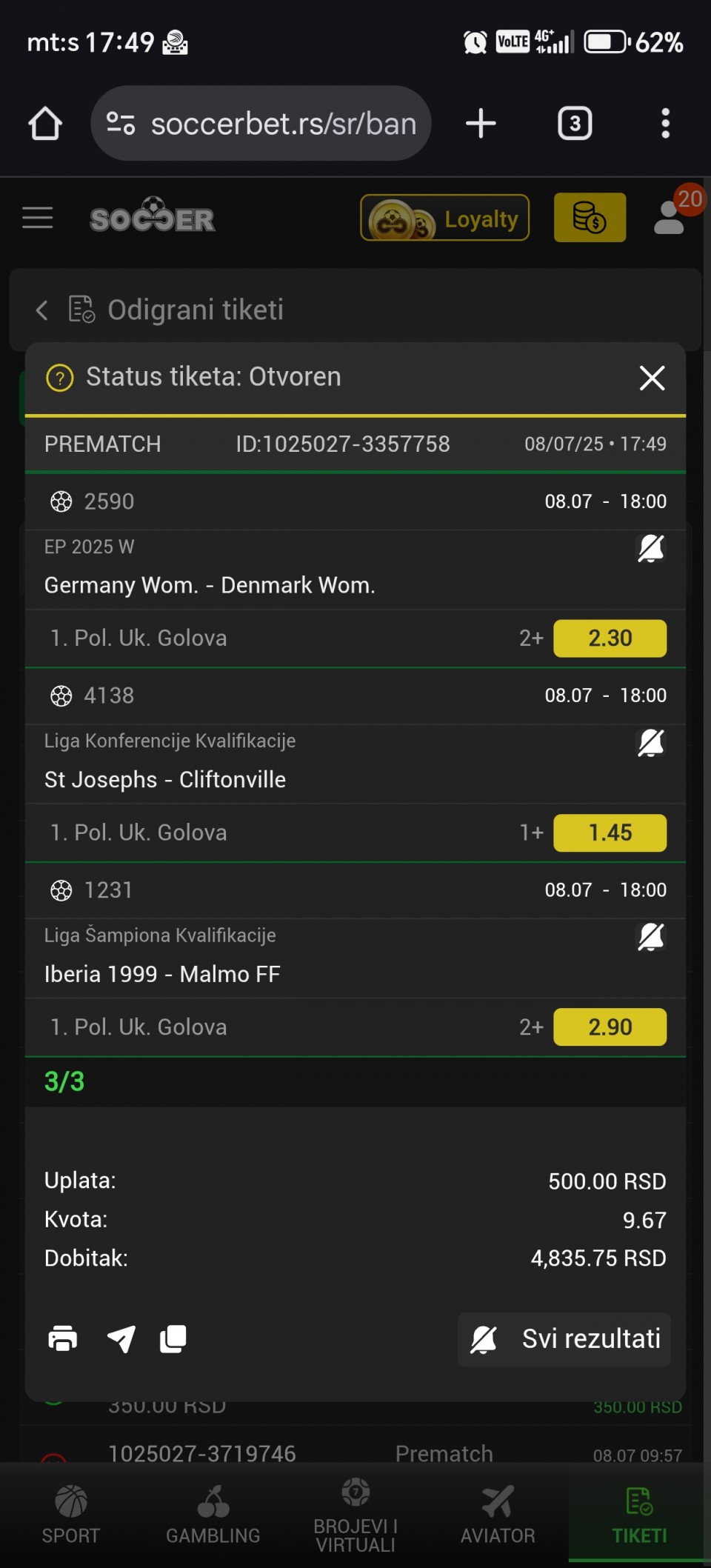
Task: Share the ticket via send icon
Action: coord(121,1339)
